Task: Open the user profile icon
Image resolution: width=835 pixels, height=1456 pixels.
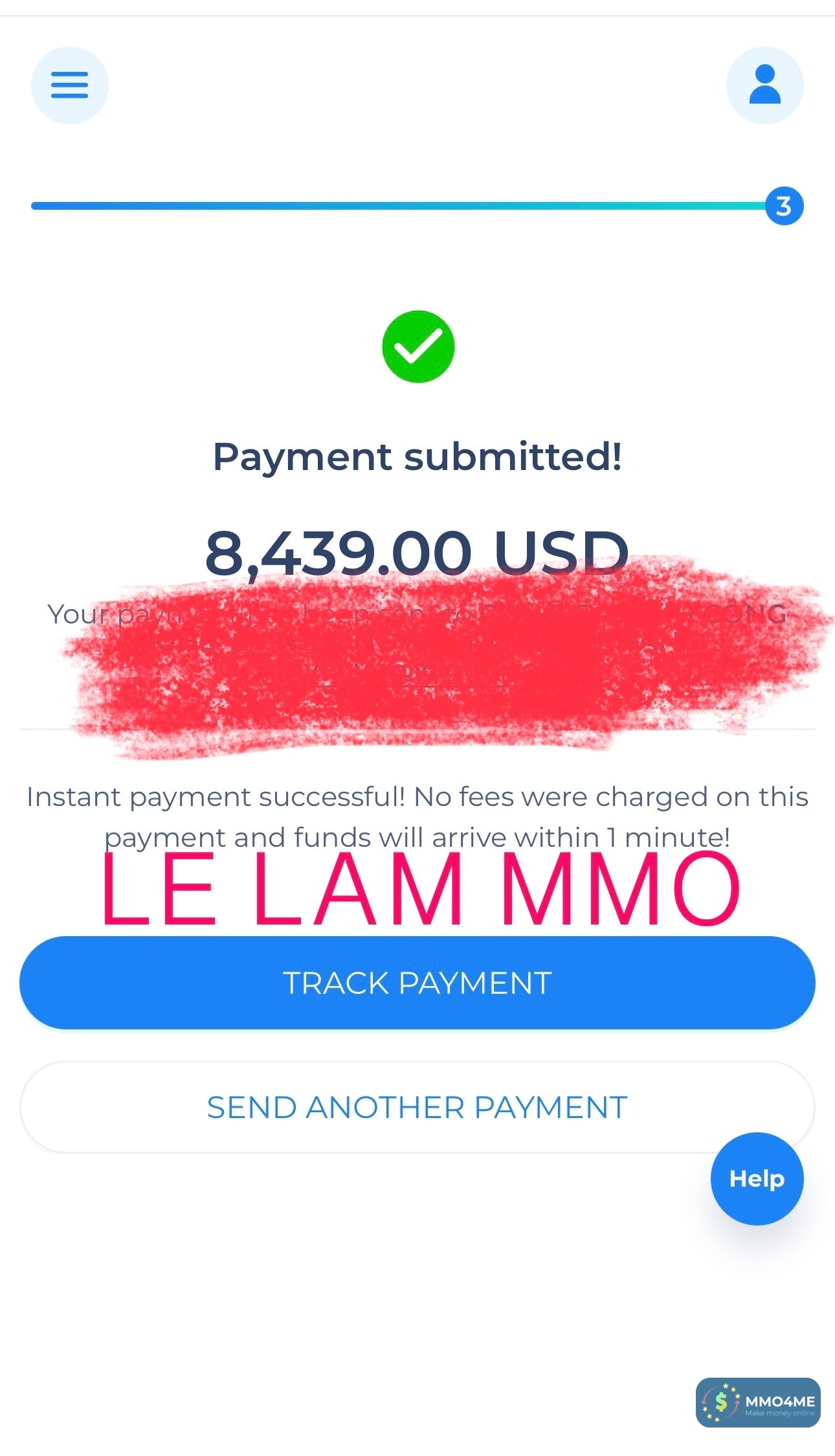Action: coord(764,85)
